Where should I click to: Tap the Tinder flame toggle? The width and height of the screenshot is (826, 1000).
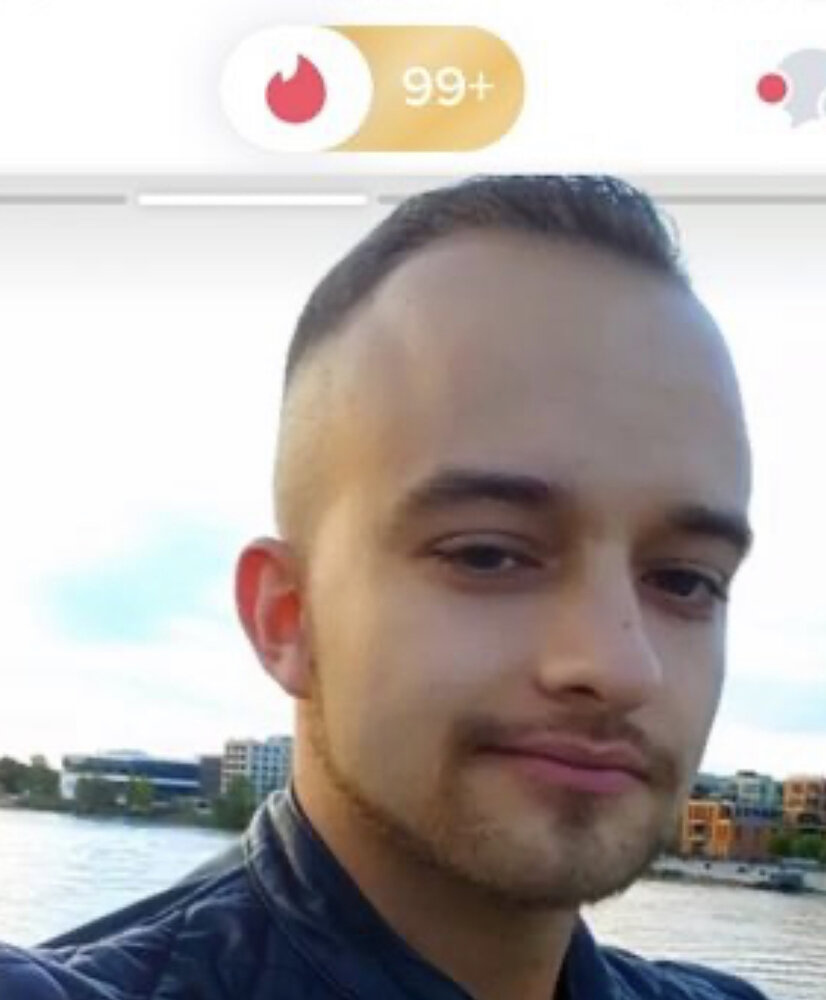point(296,89)
